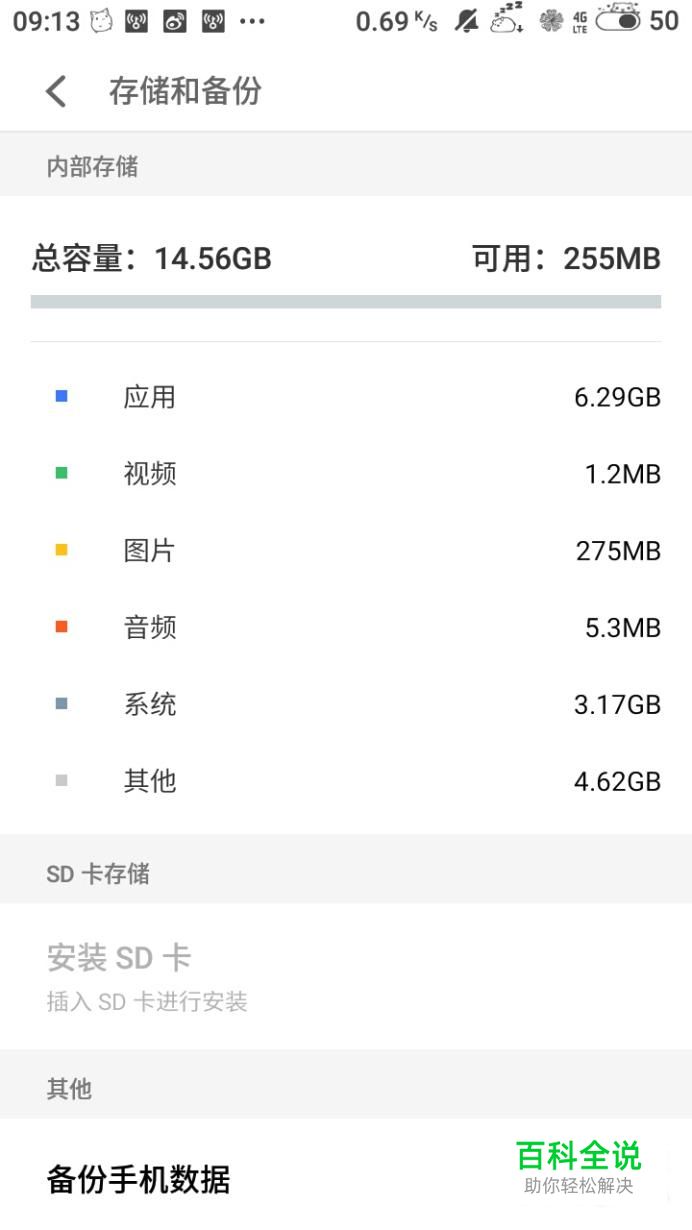The image size is (692, 1230).
Task: Open the 视频 storage row
Action: 346,474
